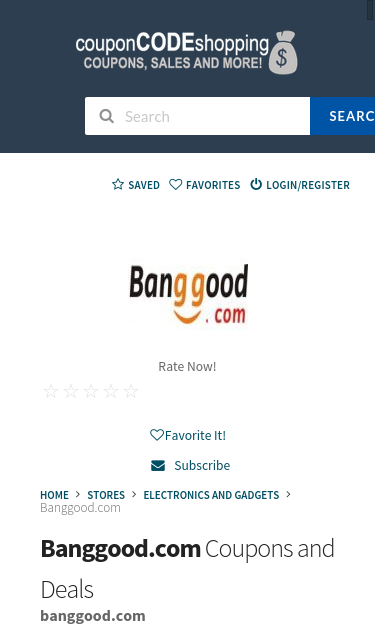The width and height of the screenshot is (375, 627).
Task: Open the Saved coupons link
Action: 136,185
